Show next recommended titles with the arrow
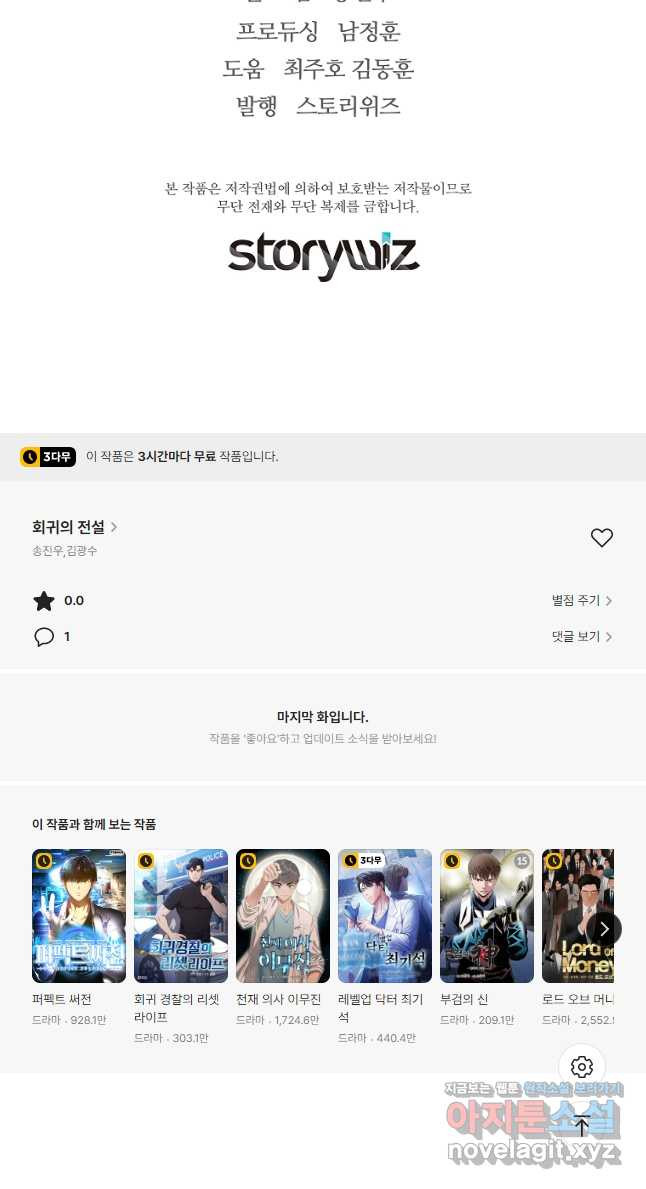 pyautogui.click(x=604, y=929)
